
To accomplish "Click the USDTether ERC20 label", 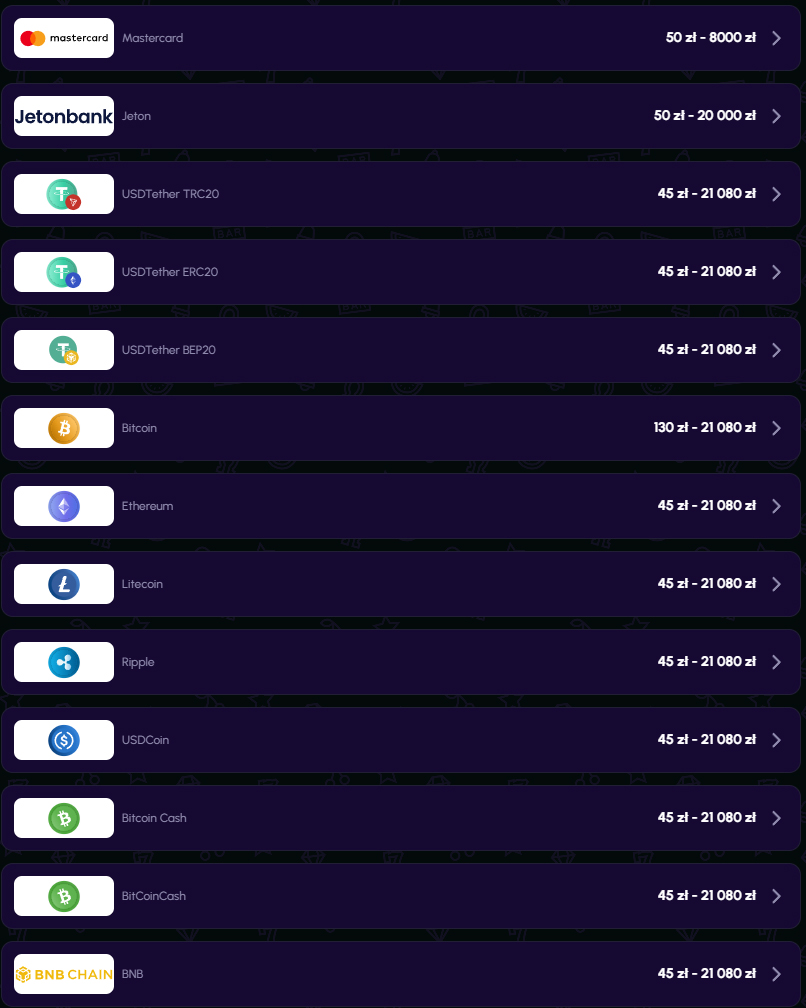I will [169, 271].
